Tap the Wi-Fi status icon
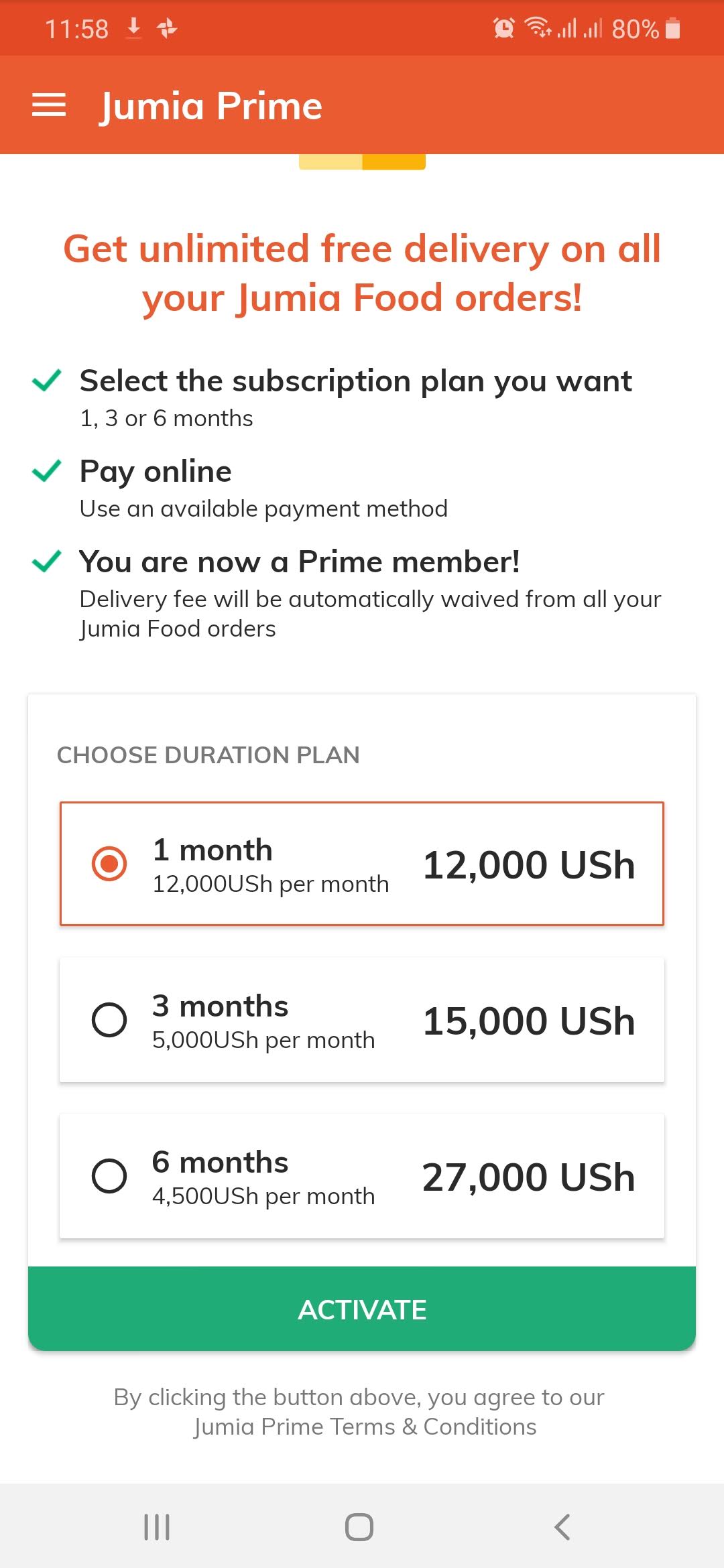This screenshot has height=1568, width=724. (536, 28)
